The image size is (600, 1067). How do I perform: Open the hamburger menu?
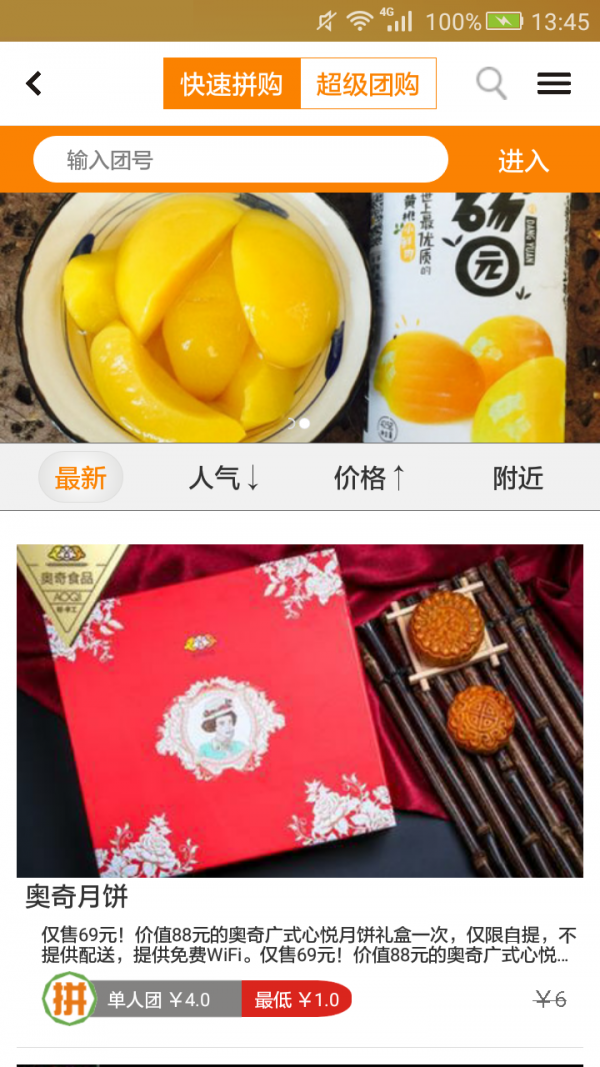[554, 83]
